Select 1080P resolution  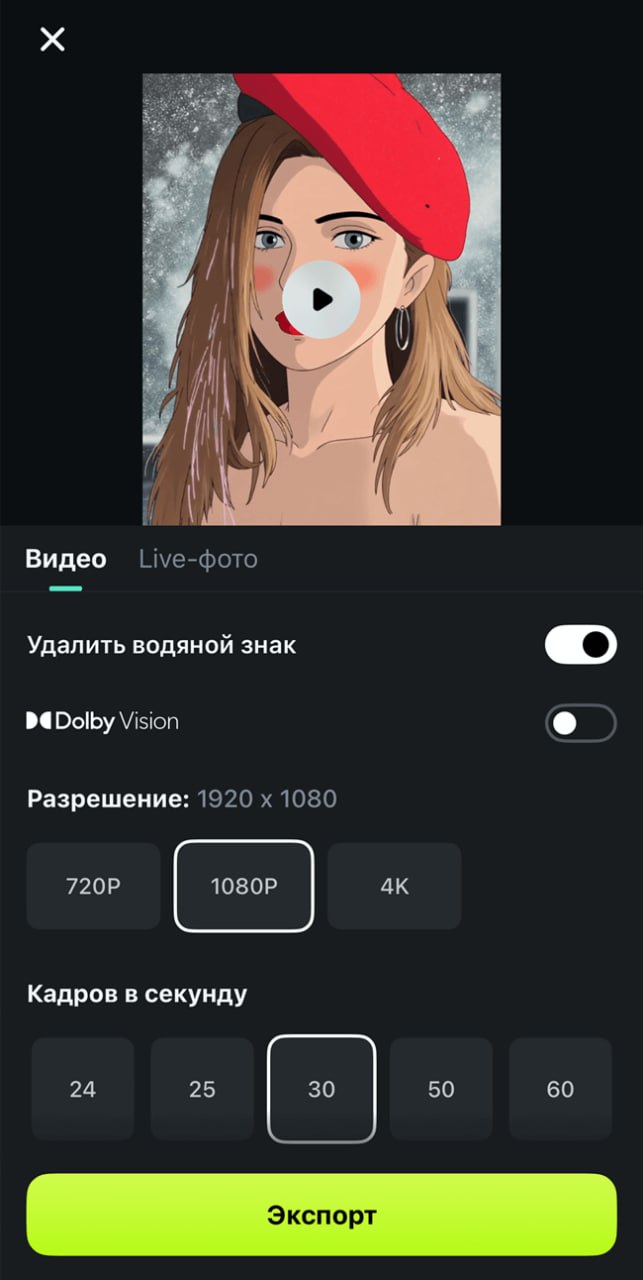click(x=244, y=886)
